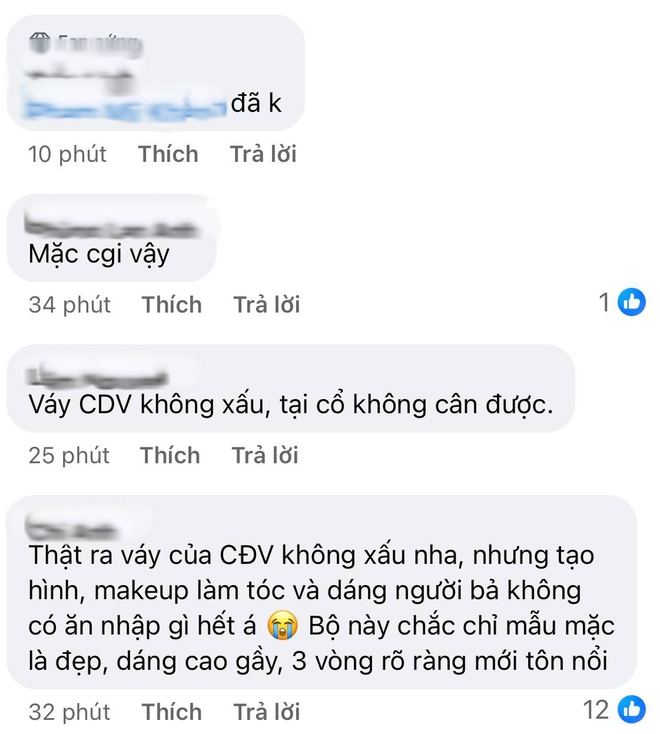Screen dimensions: 660x734
Task: Like the long comment posted 32 phút ago
Action: (171, 712)
